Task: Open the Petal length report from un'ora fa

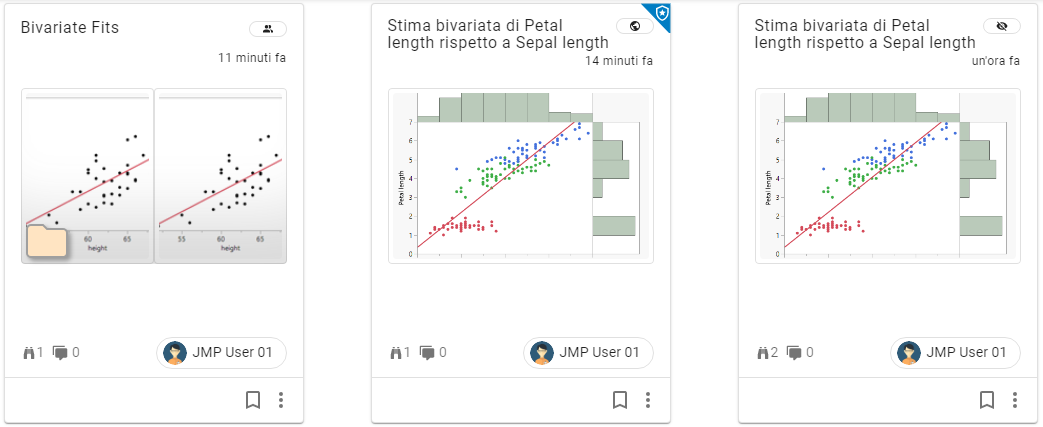Action: (x=887, y=176)
